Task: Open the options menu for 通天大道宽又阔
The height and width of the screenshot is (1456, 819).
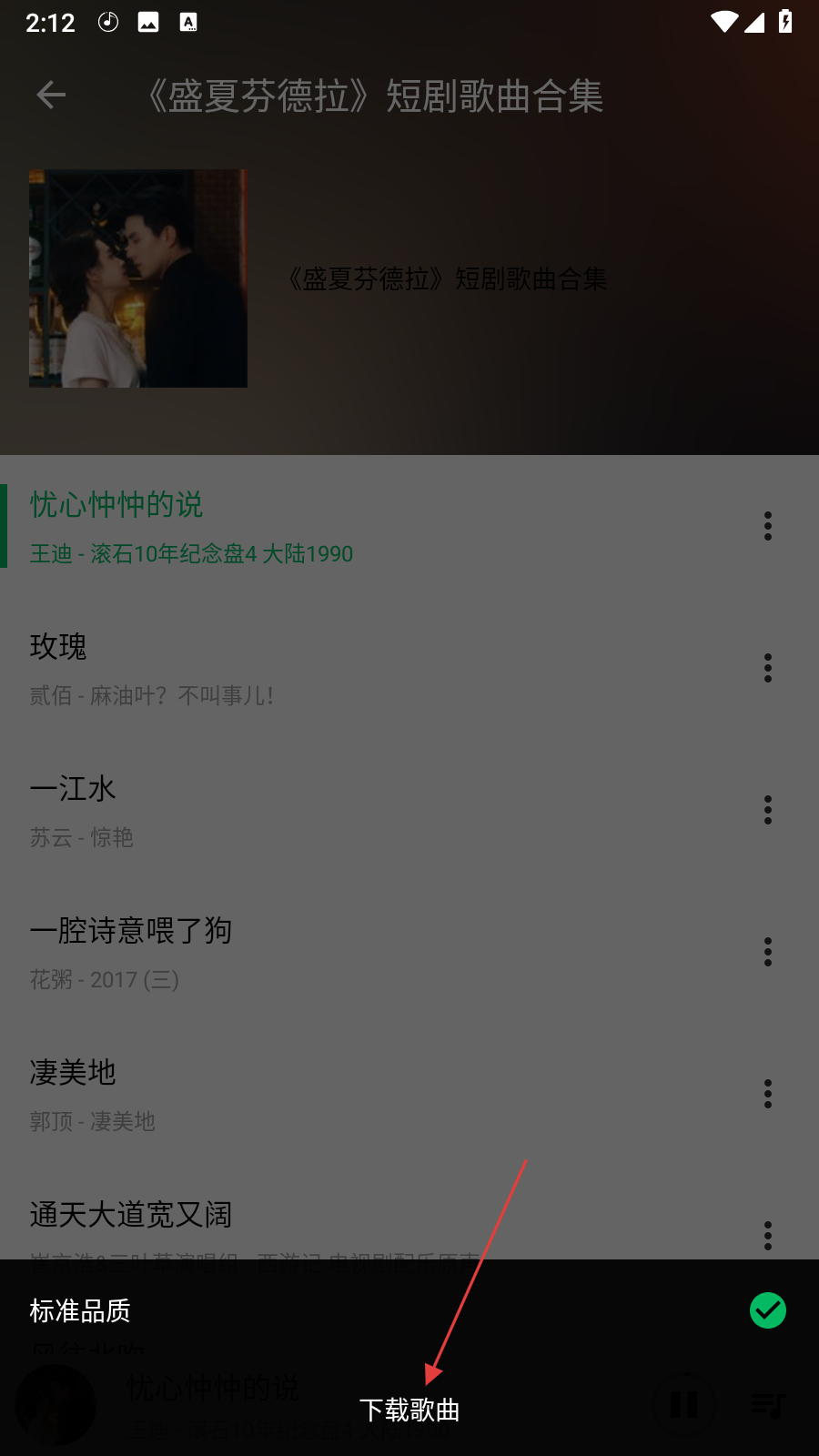Action: (x=767, y=1236)
